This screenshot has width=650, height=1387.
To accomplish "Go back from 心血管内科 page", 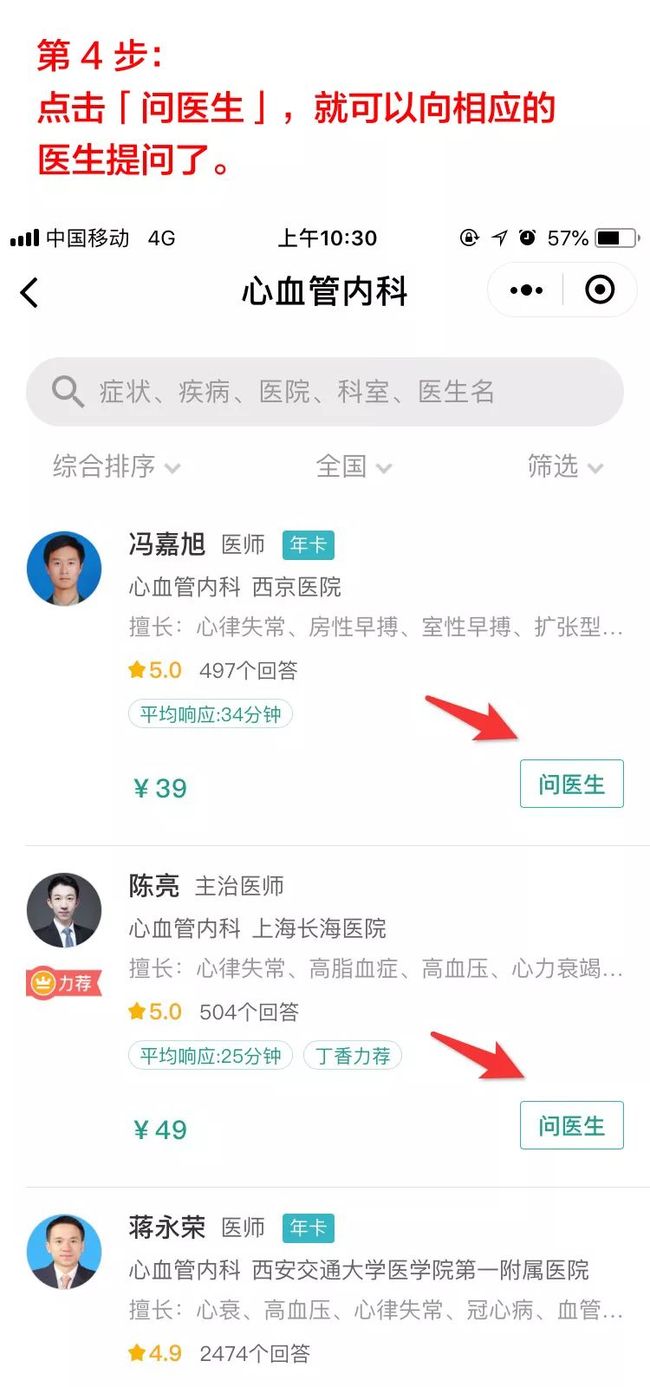I will [x=29, y=292].
